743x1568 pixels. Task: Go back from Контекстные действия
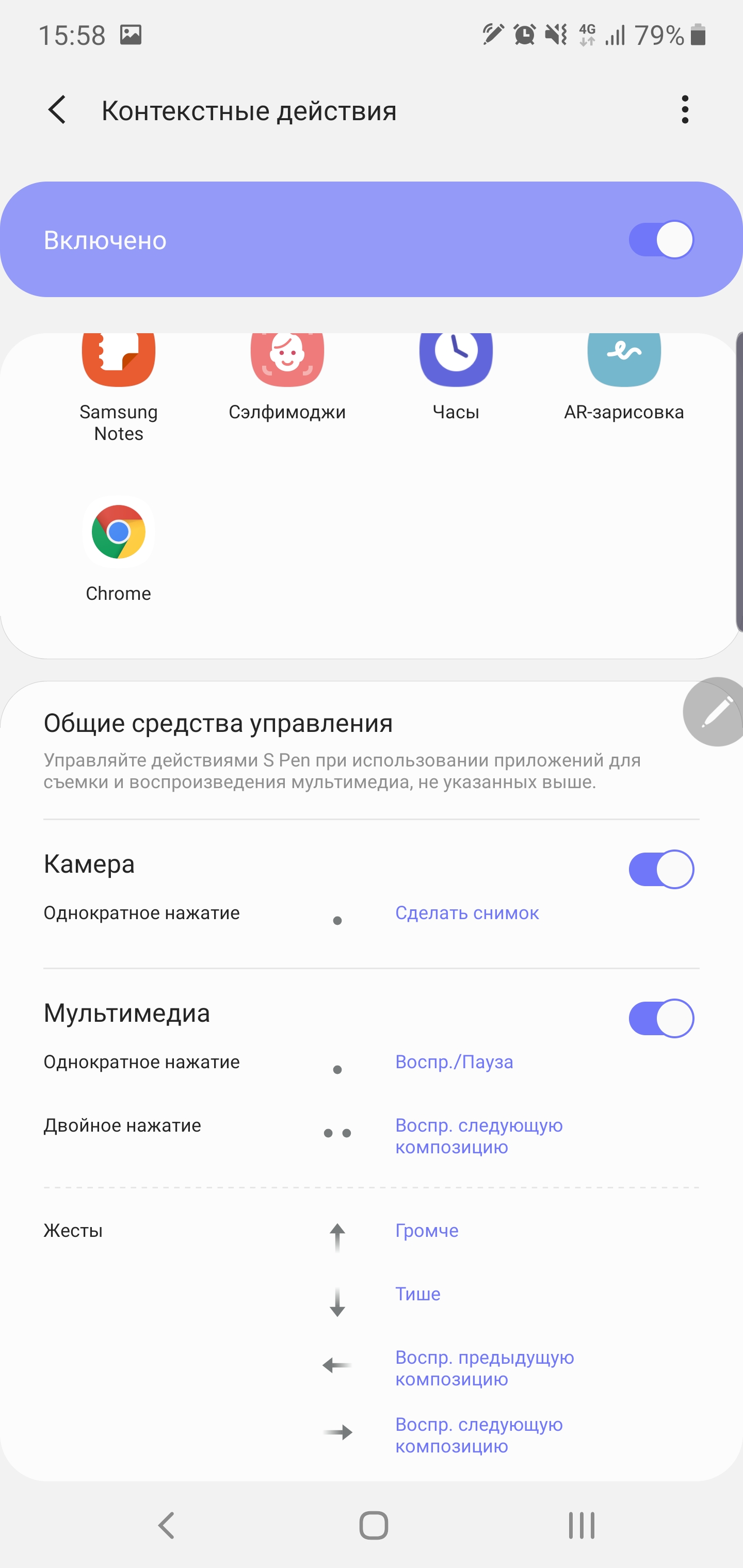point(57,110)
